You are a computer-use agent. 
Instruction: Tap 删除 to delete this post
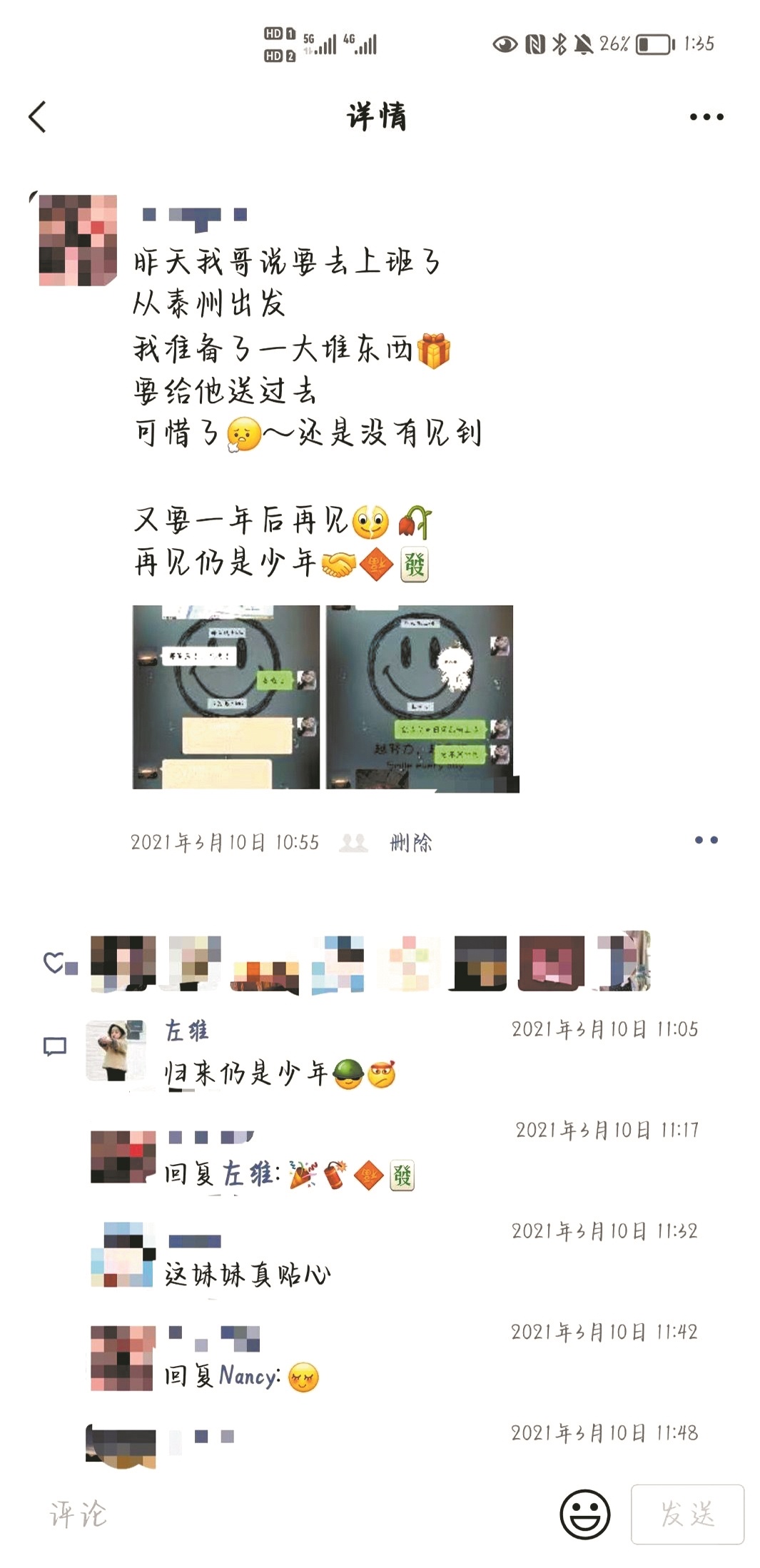(411, 843)
